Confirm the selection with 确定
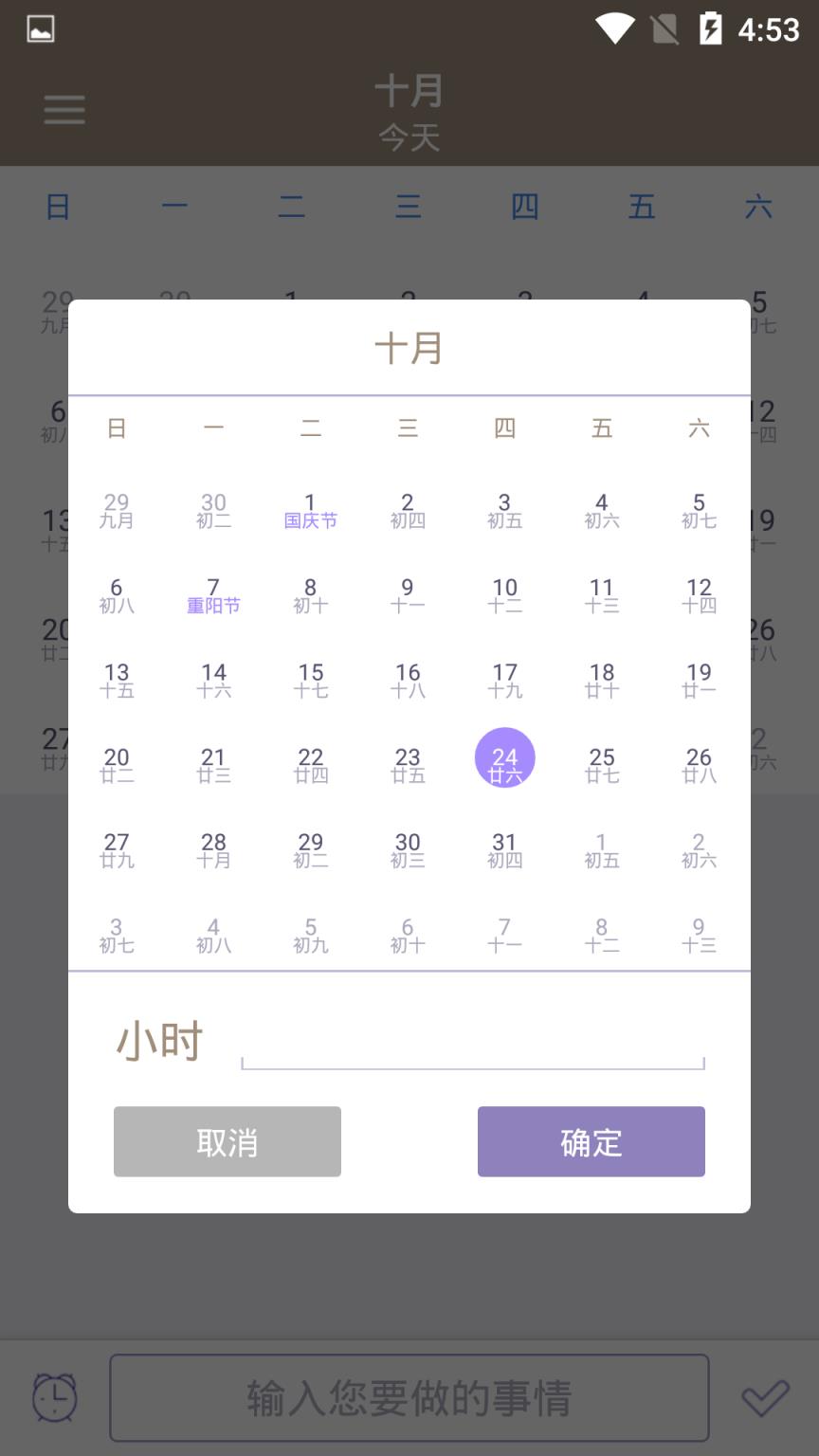 [591, 1141]
